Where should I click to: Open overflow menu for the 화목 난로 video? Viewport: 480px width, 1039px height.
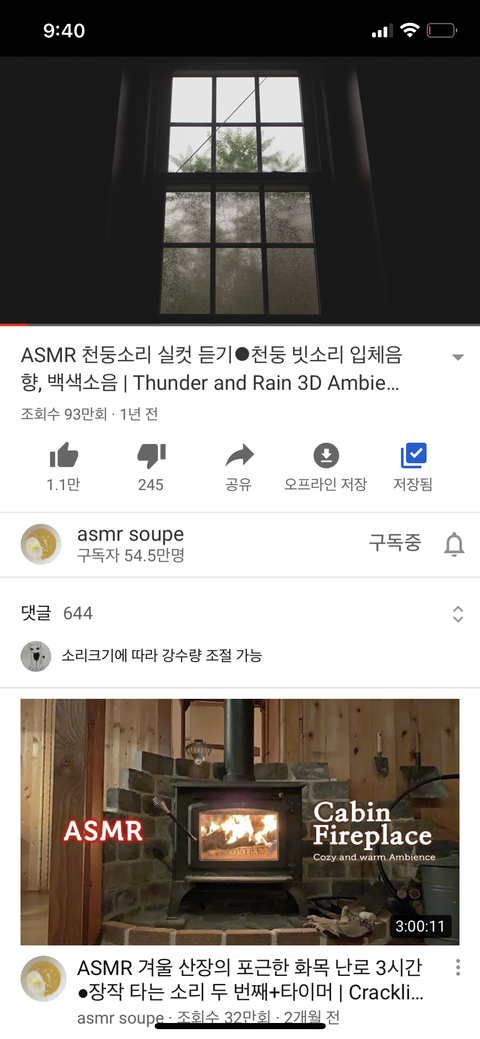click(x=457, y=969)
